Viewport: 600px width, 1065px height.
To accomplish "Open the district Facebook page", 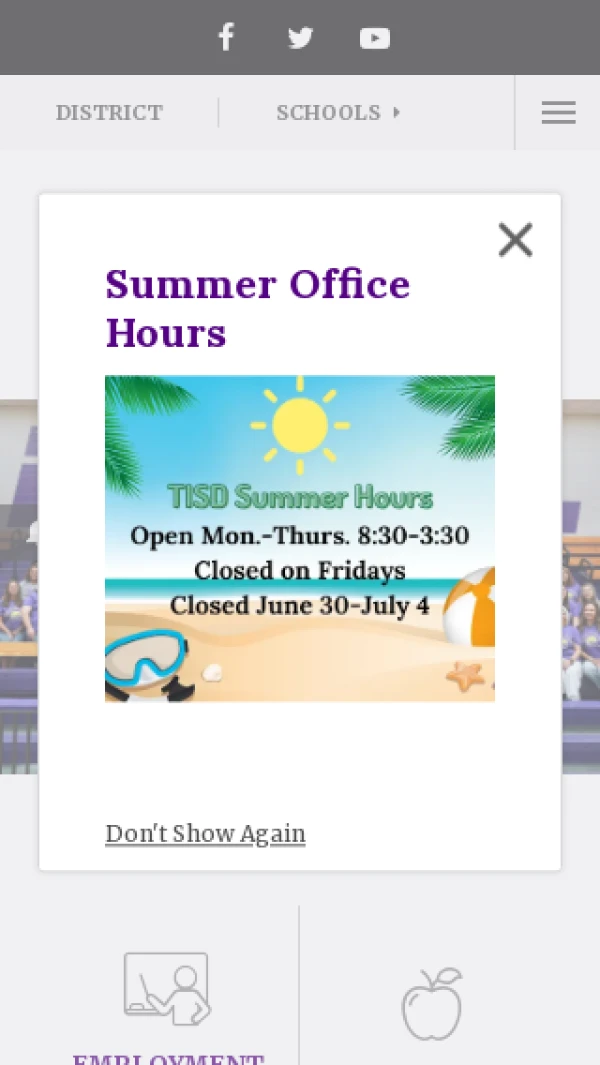I will tap(226, 38).
